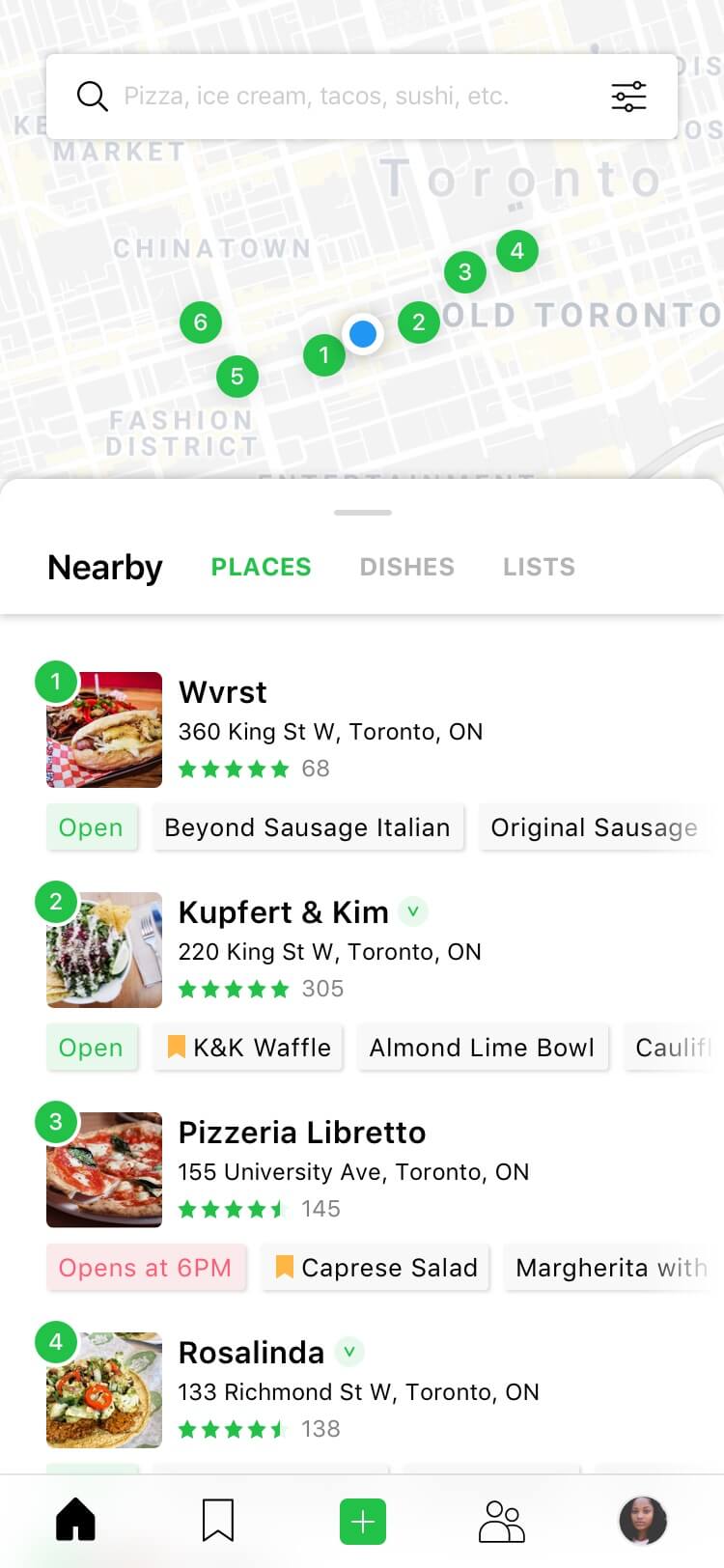Open the Caprese Salad dish chip

point(376,1268)
